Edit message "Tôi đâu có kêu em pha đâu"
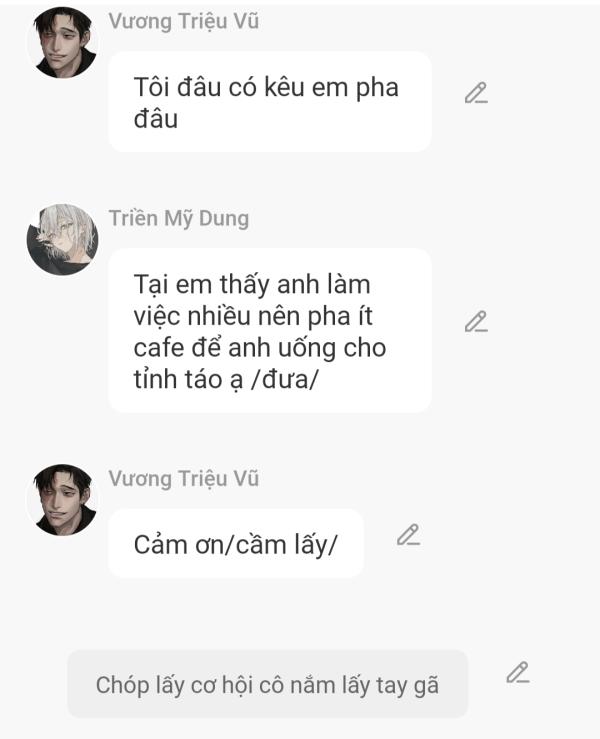This screenshot has width=600, height=739. [476, 94]
